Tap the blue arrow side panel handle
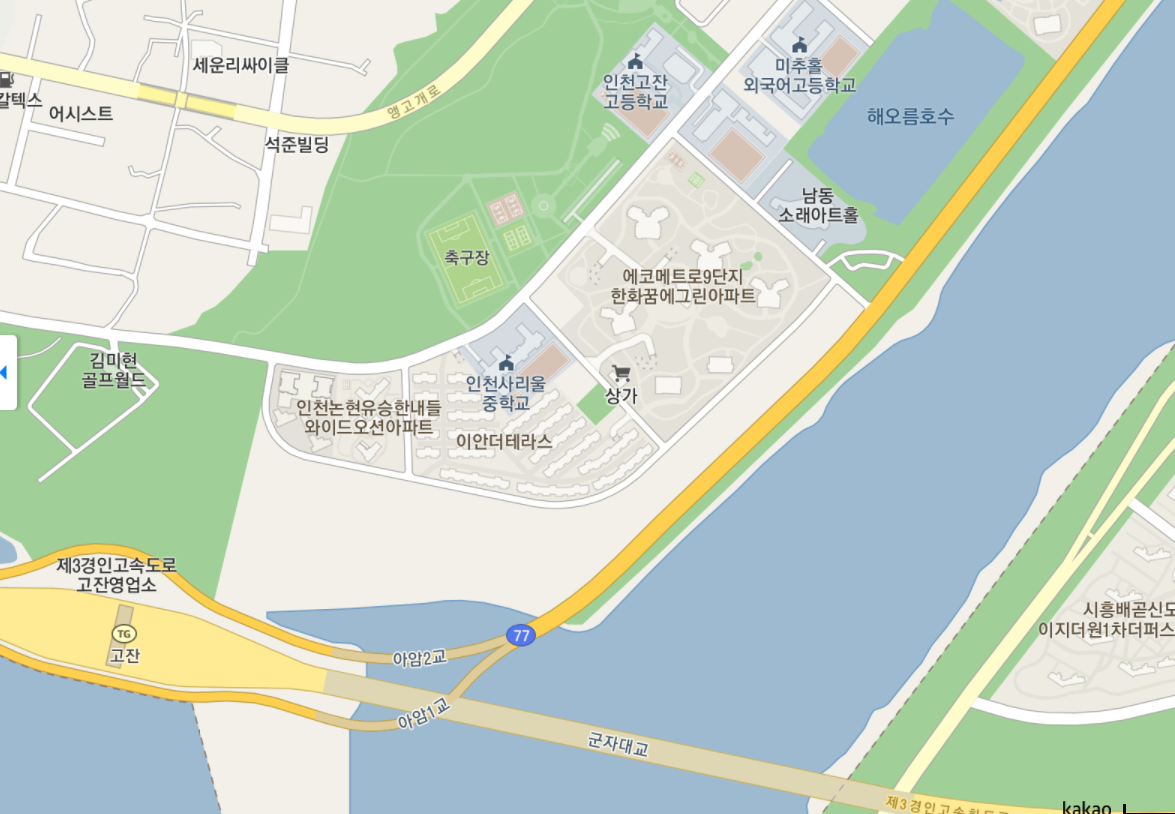 [6, 373]
